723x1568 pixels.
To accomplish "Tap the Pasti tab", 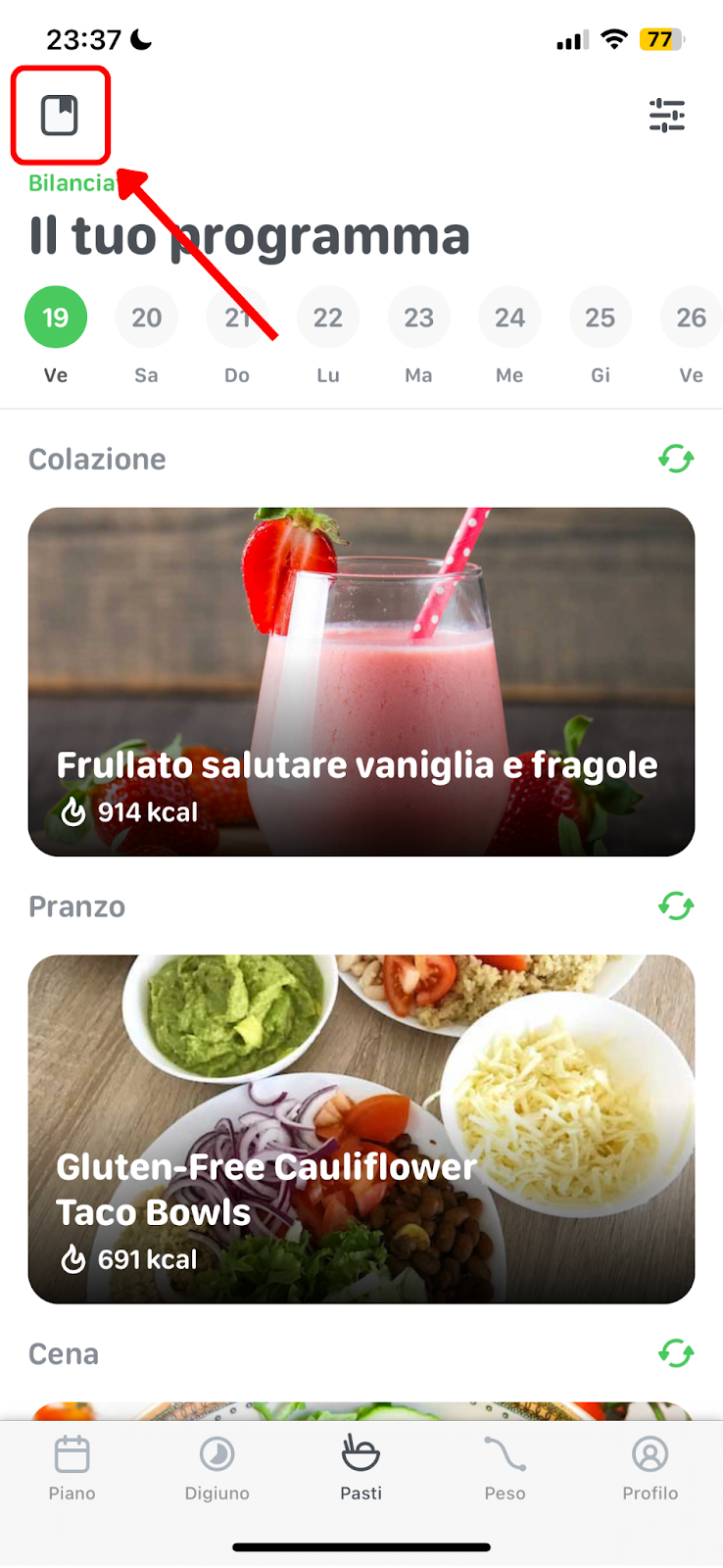I will (361, 1469).
